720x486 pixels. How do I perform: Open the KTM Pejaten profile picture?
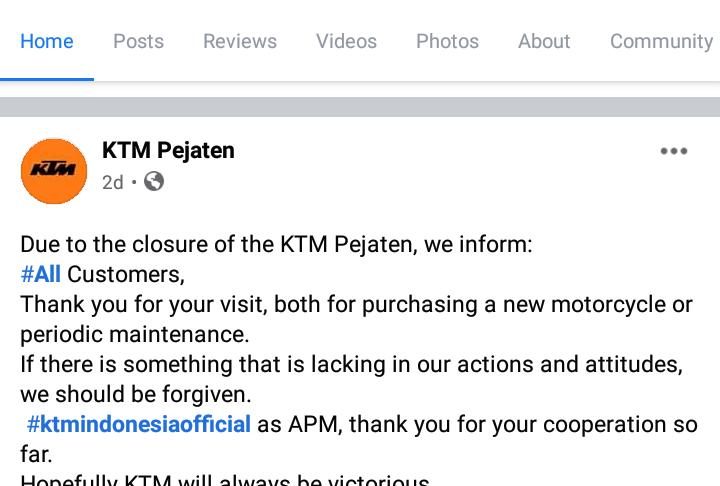[x=54, y=171]
